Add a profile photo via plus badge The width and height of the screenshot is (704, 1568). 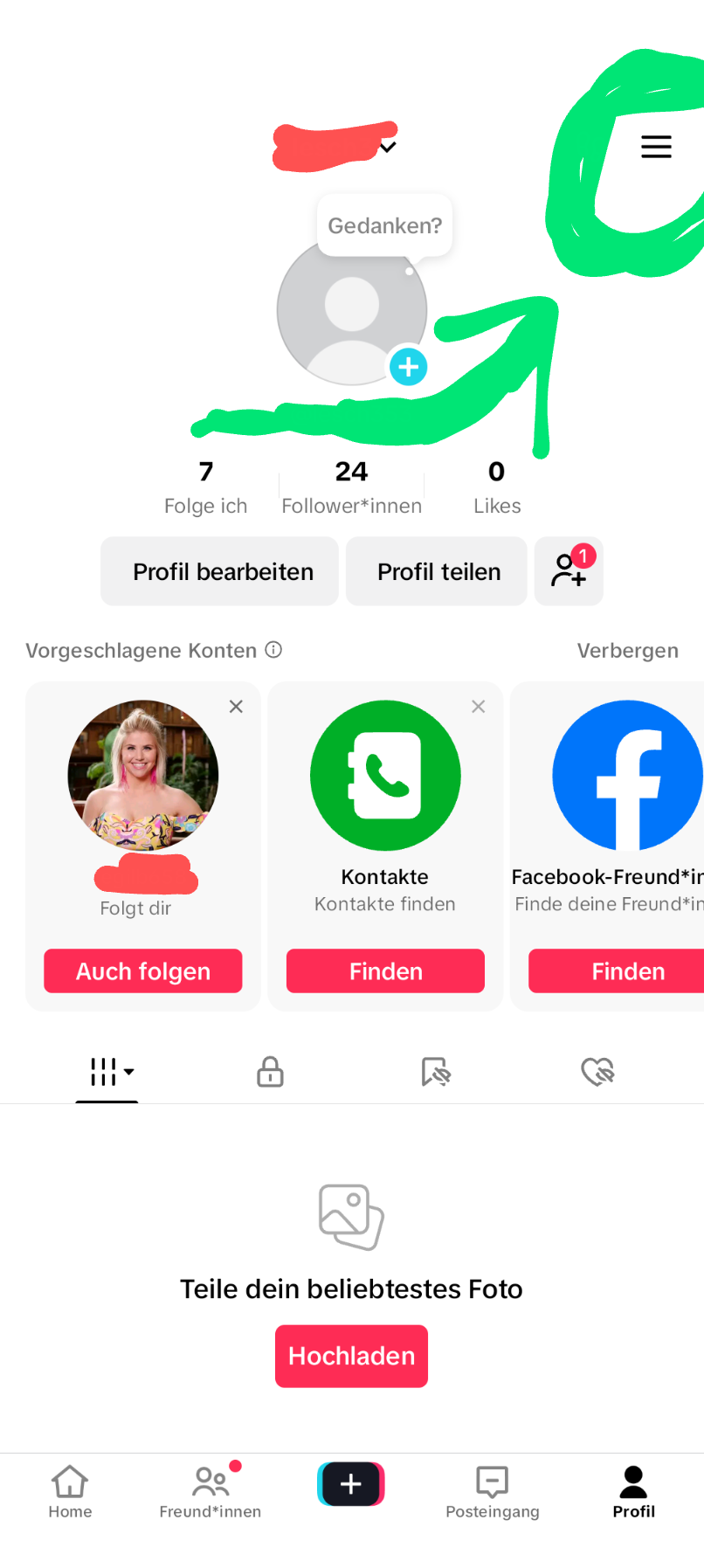point(408,367)
